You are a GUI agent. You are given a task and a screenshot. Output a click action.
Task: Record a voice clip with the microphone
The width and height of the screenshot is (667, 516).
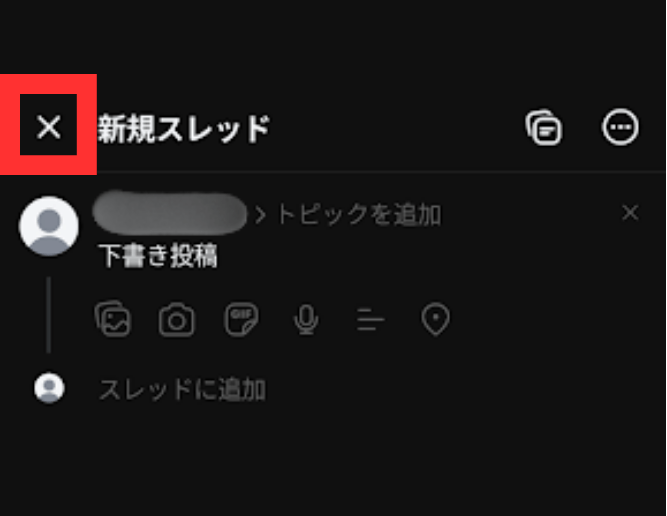[x=306, y=320]
